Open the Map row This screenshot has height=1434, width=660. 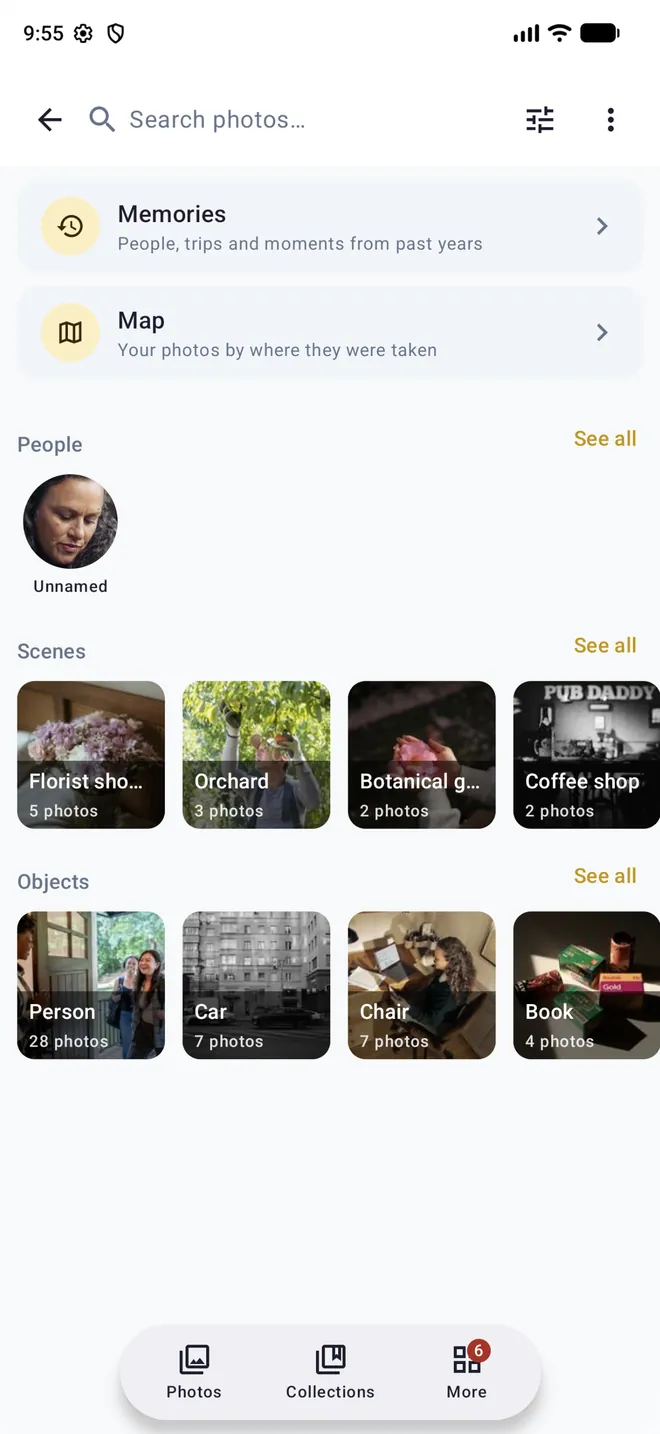[330, 332]
